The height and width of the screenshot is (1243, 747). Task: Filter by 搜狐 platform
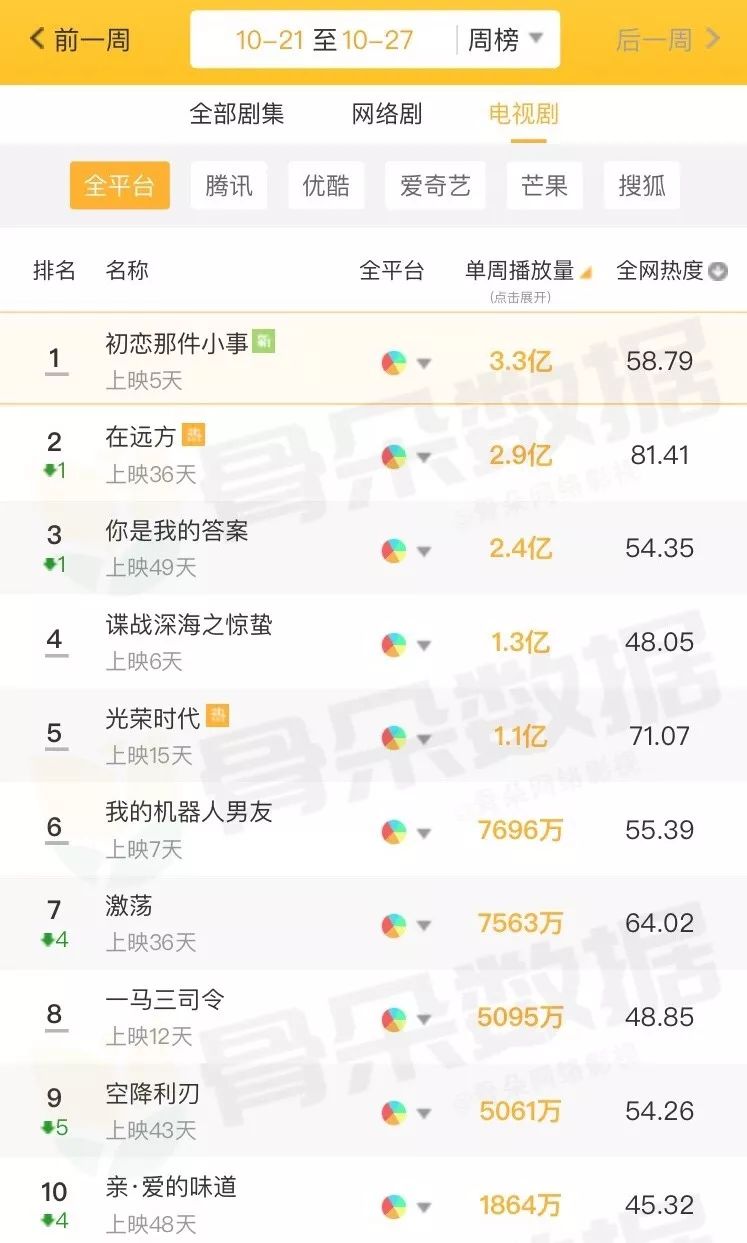tap(642, 186)
